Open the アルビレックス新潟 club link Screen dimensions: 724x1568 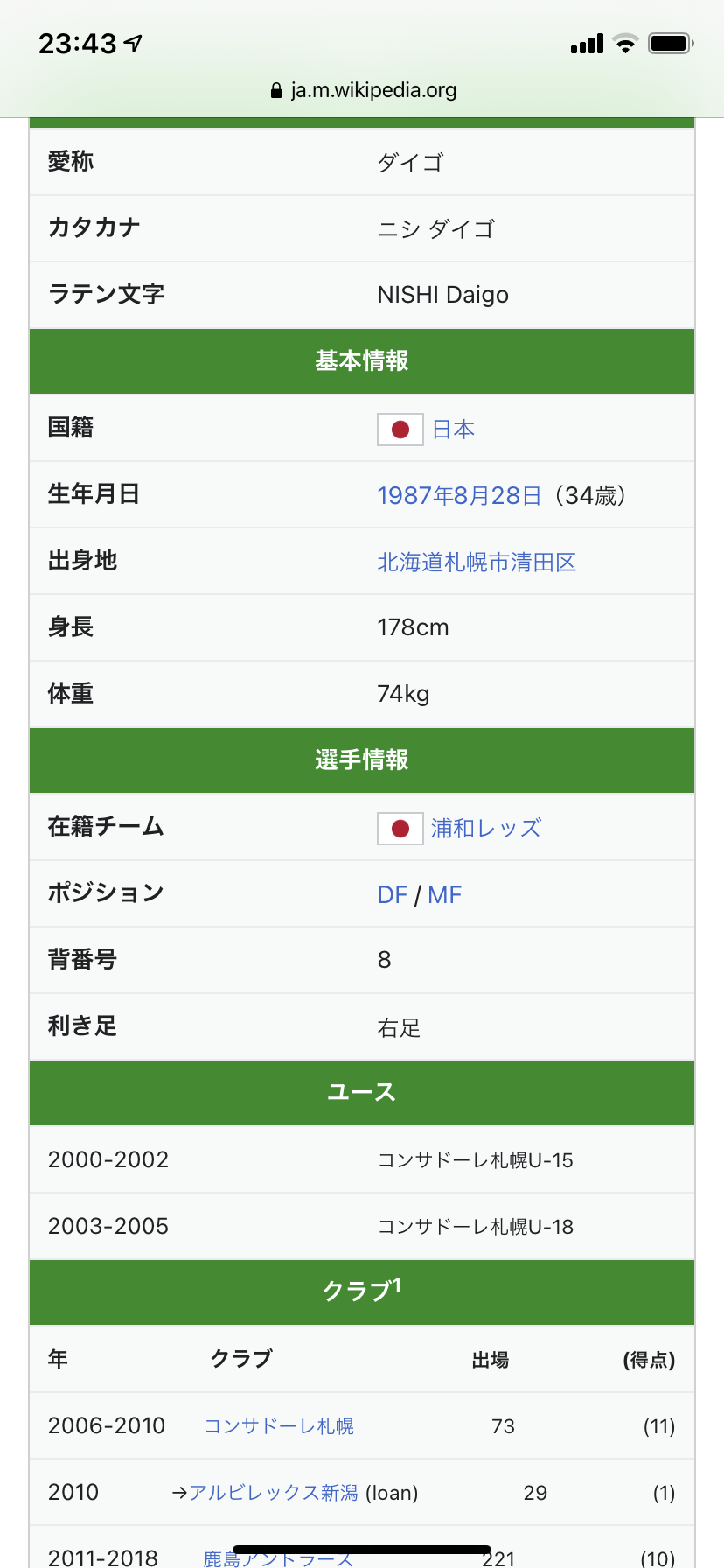[274, 1493]
